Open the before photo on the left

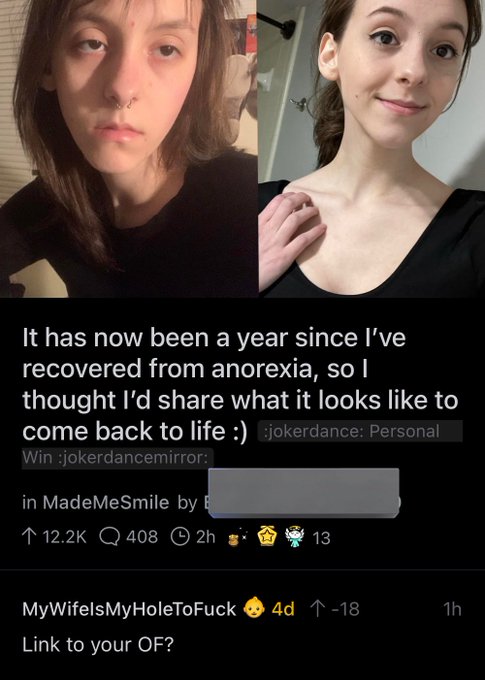click(129, 149)
